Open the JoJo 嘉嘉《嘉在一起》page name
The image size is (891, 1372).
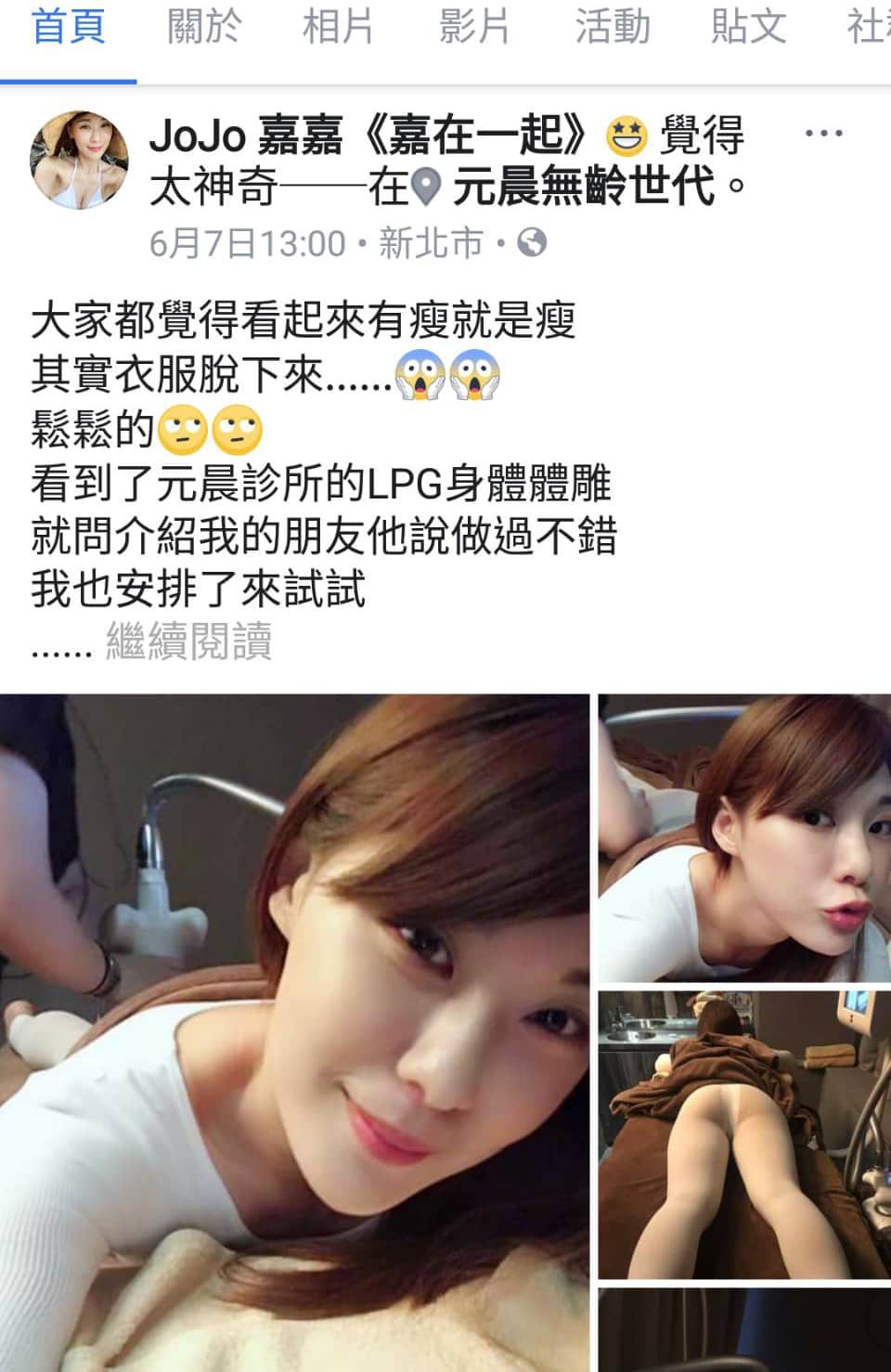click(x=368, y=136)
